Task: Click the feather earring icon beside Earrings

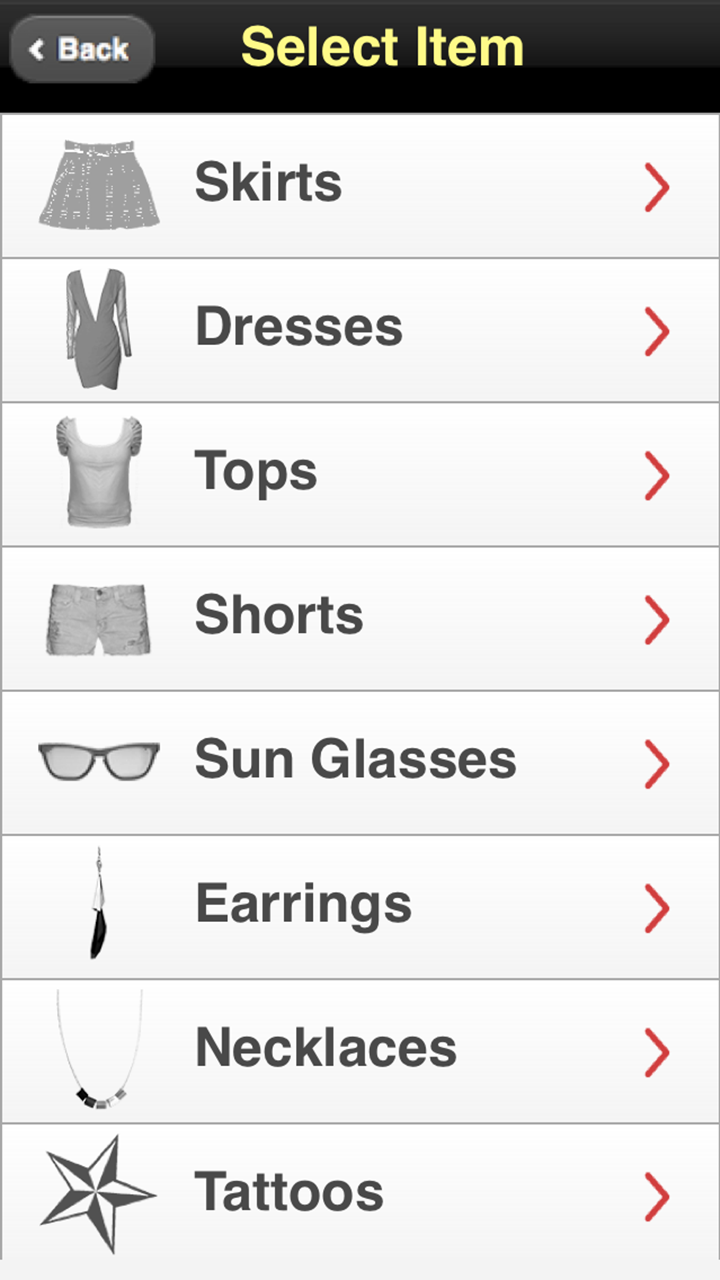Action: point(98,902)
